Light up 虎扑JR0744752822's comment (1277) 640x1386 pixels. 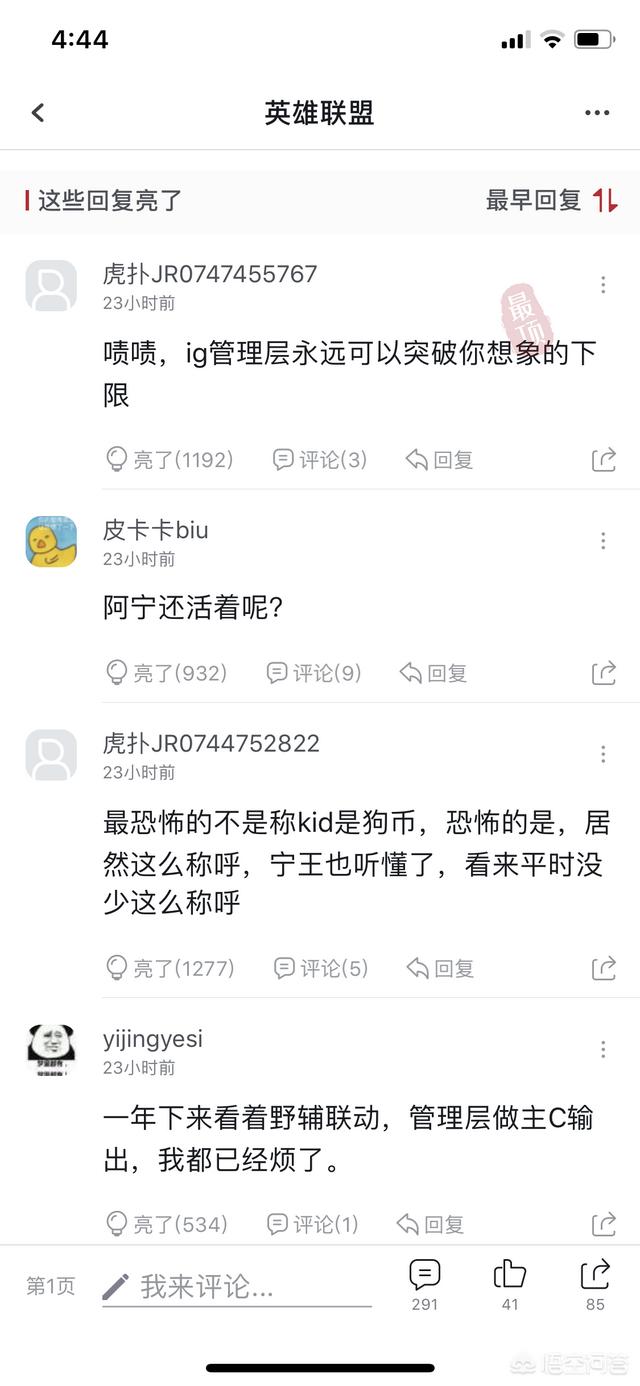tap(169, 968)
